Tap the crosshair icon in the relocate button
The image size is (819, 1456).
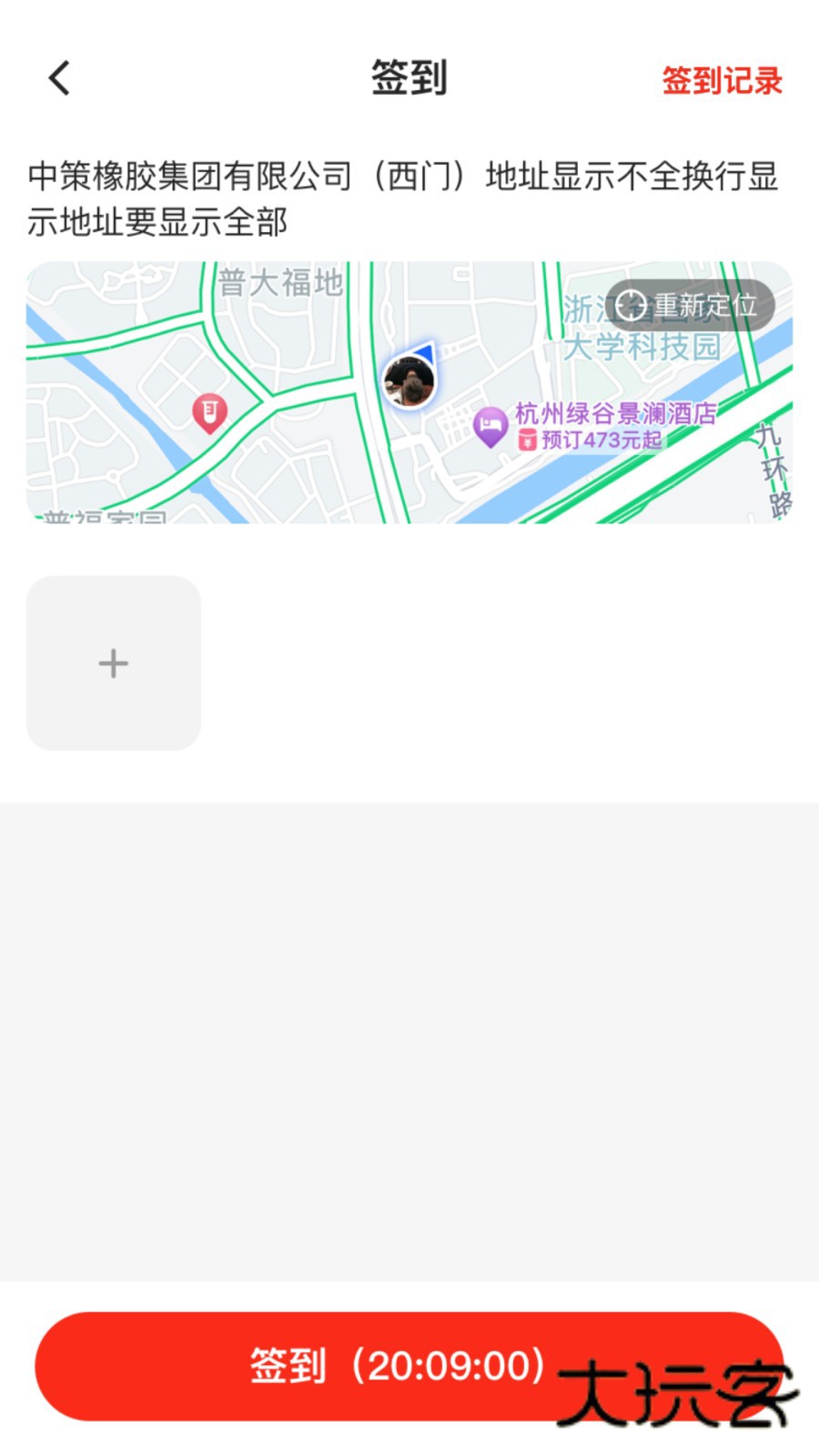[630, 306]
